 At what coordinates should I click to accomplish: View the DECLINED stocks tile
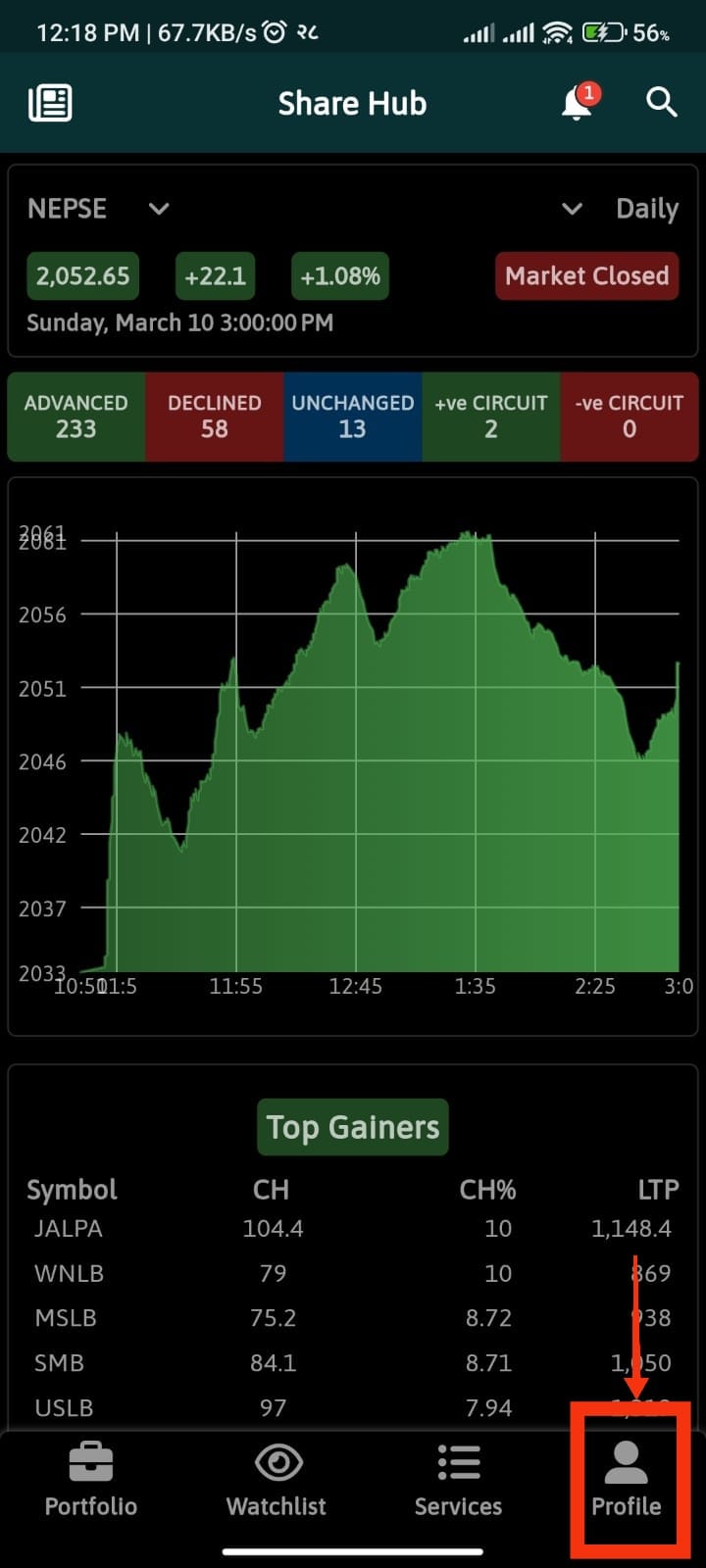coord(215,416)
